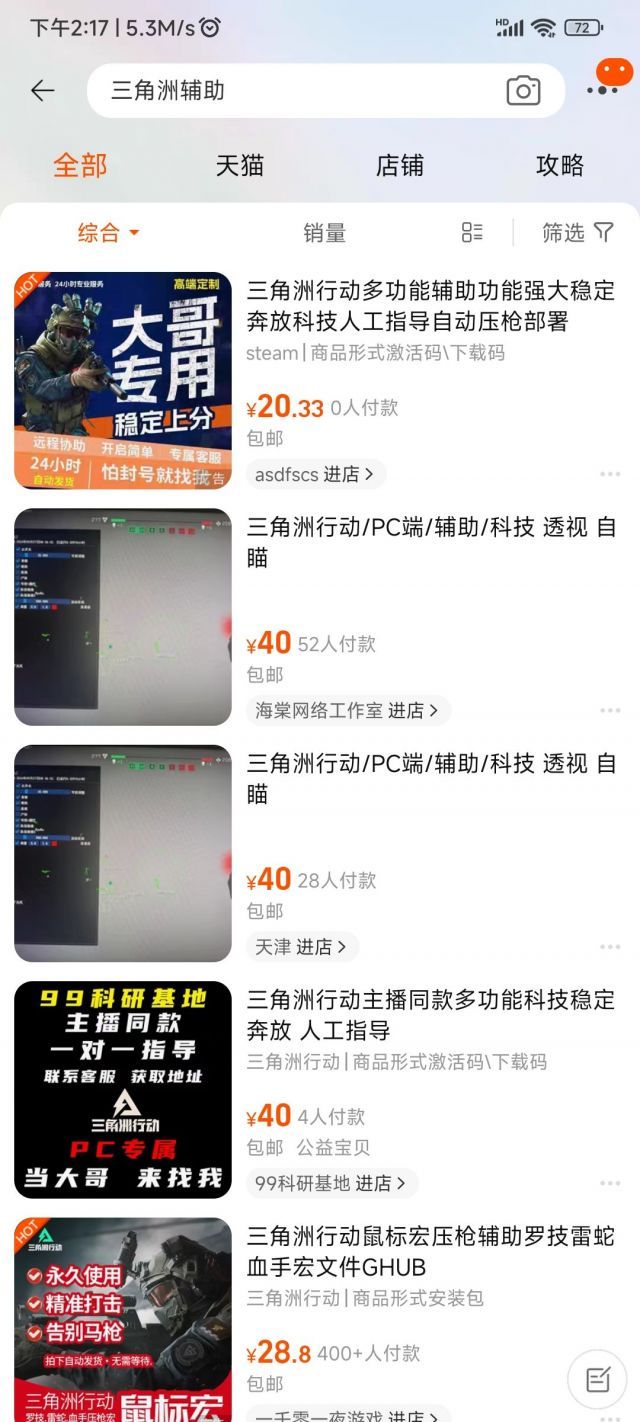Enter the 天津 shop
The height and width of the screenshot is (1422, 640).
click(x=301, y=947)
